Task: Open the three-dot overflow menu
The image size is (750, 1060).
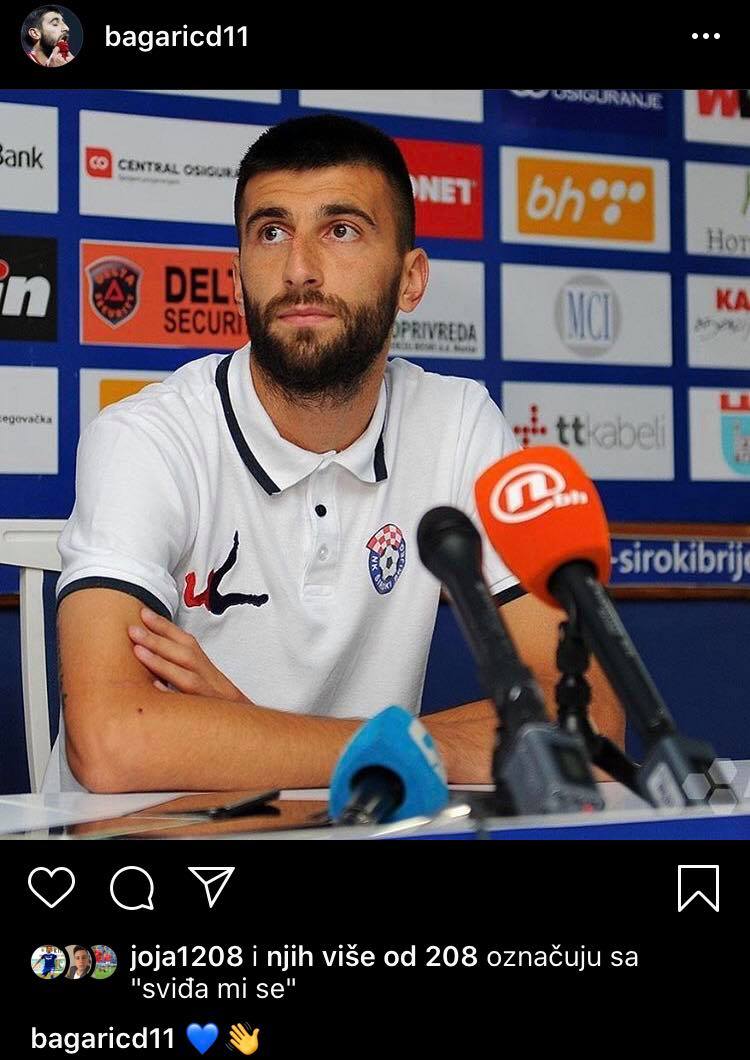Action: pyautogui.click(x=705, y=36)
